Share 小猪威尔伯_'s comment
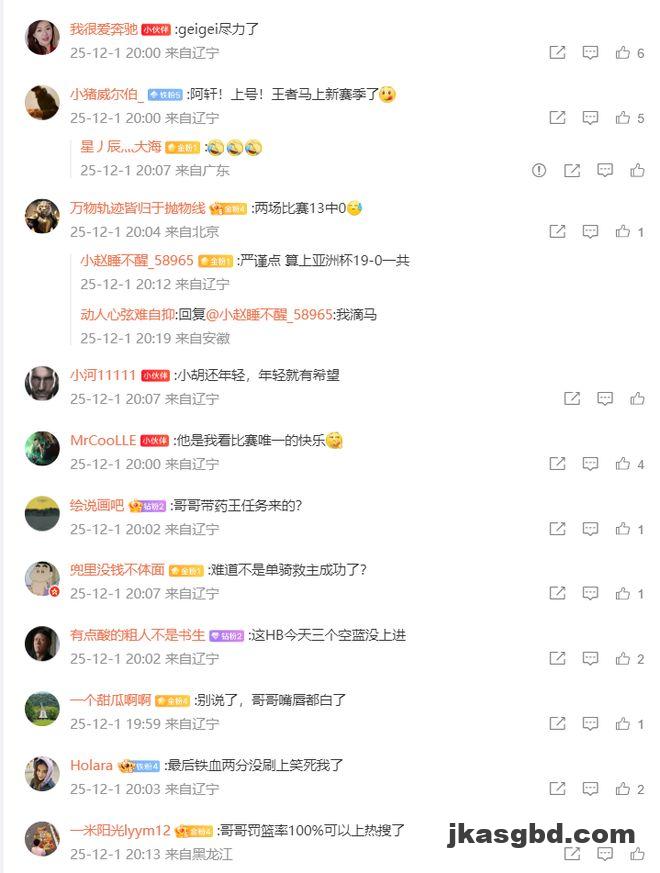 point(558,118)
